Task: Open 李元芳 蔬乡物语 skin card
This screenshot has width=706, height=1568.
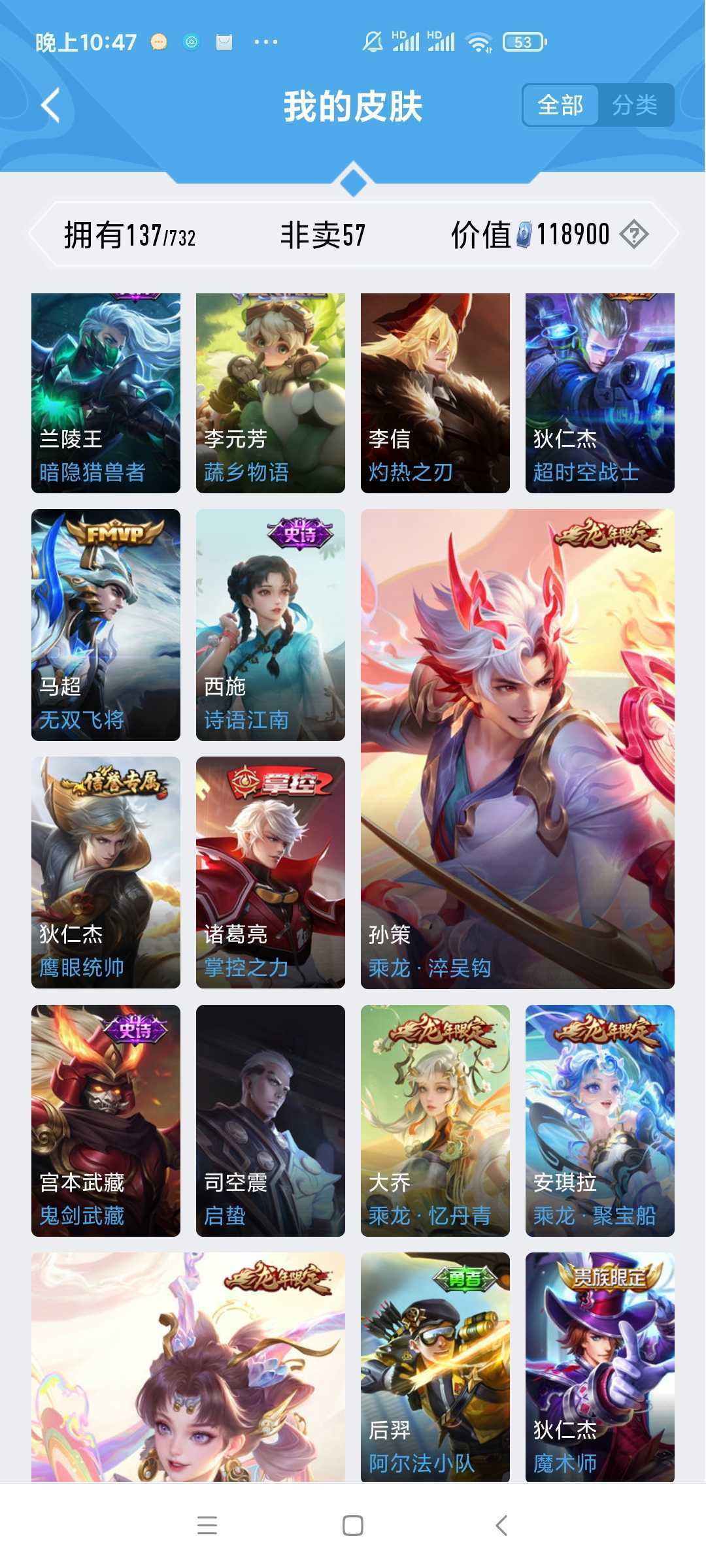Action: [271, 393]
